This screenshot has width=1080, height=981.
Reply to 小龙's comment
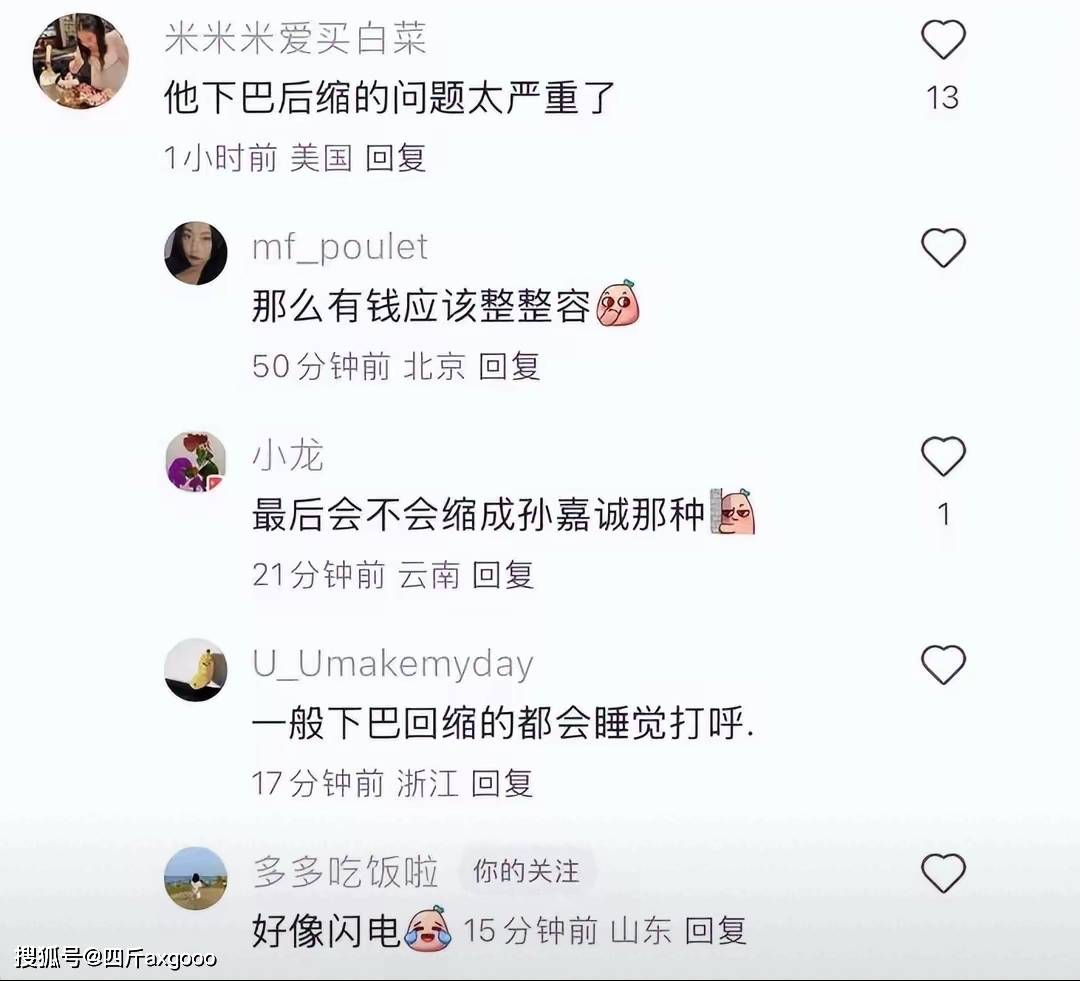tap(503, 574)
